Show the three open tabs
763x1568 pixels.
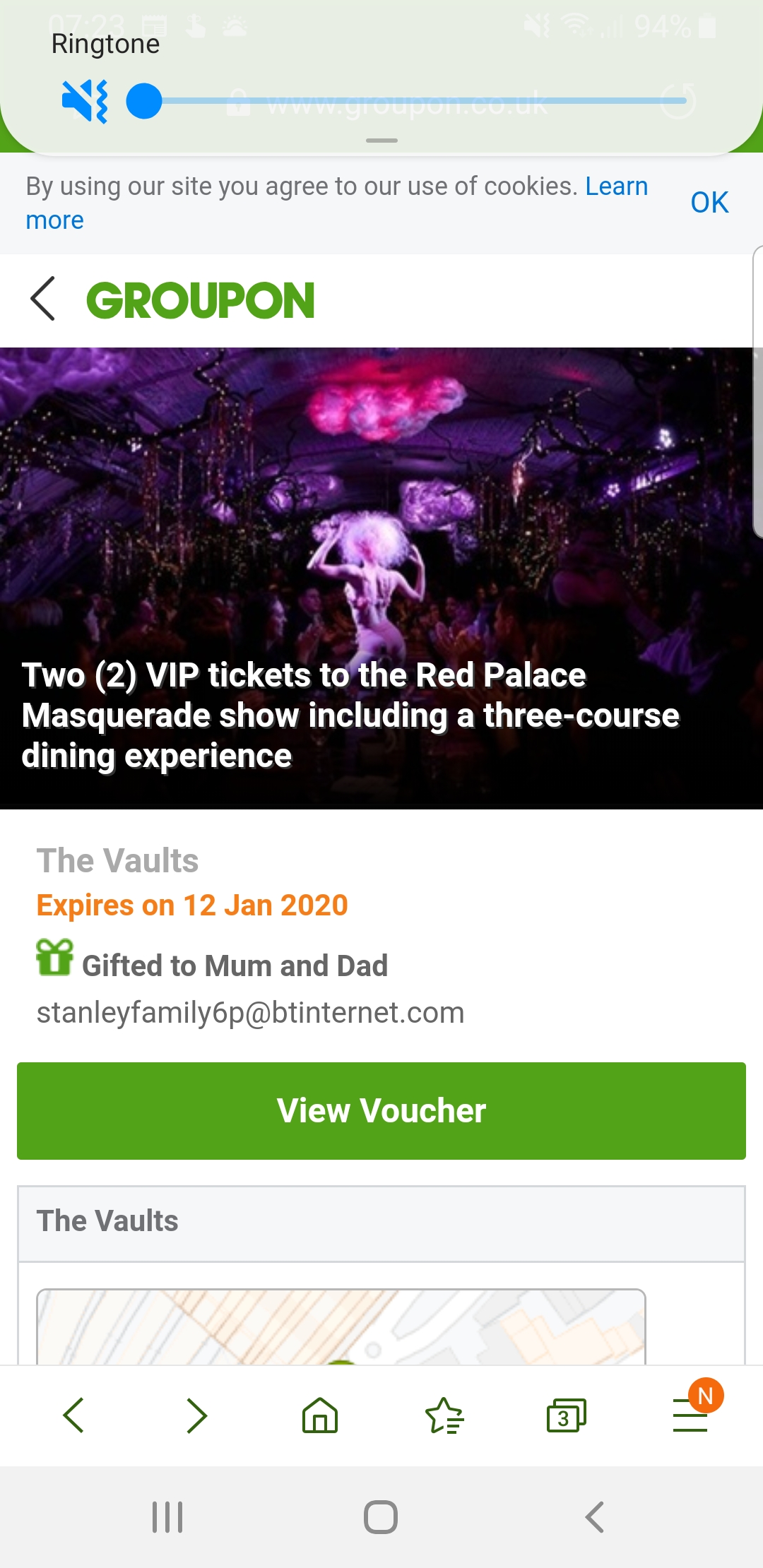(x=566, y=1415)
